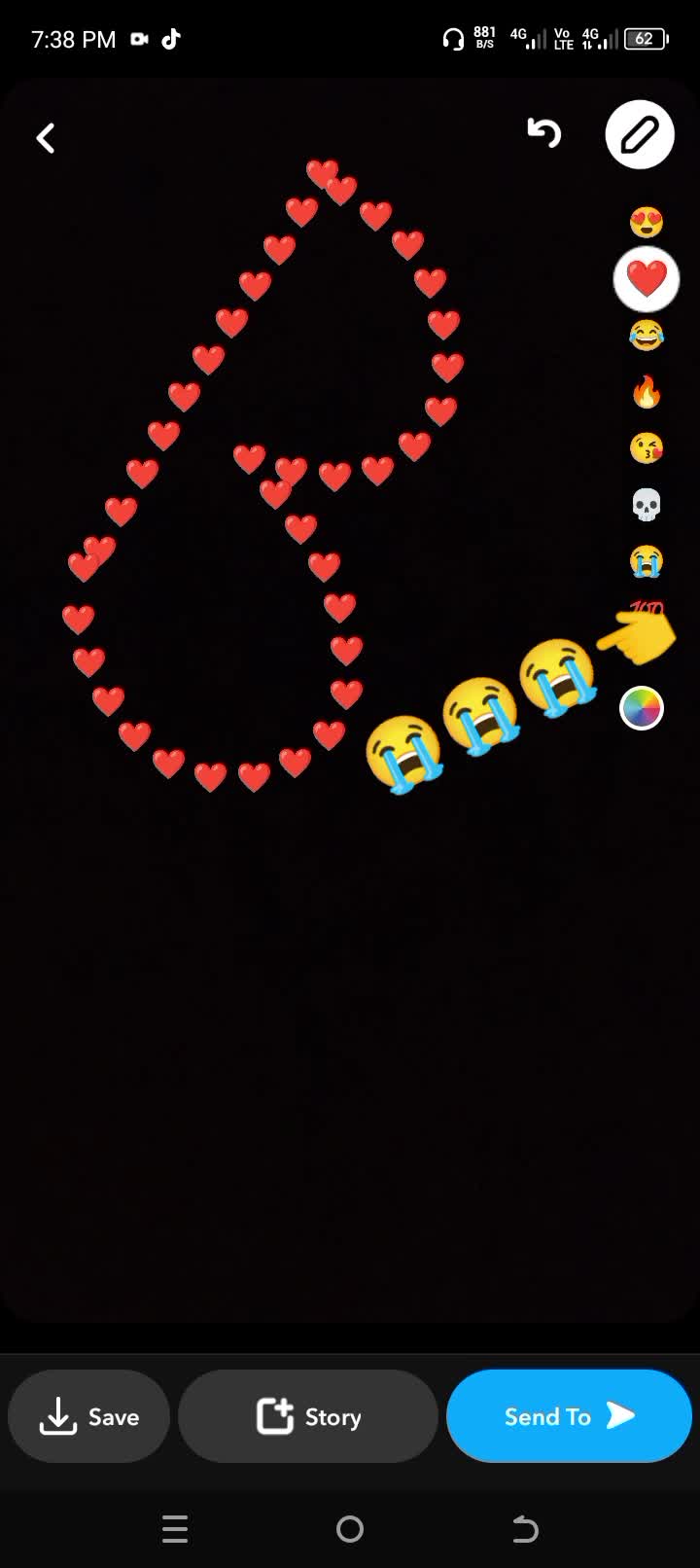Viewport: 700px width, 1568px height.
Task: Pick the laughing tears emoji brush
Action: (647, 336)
